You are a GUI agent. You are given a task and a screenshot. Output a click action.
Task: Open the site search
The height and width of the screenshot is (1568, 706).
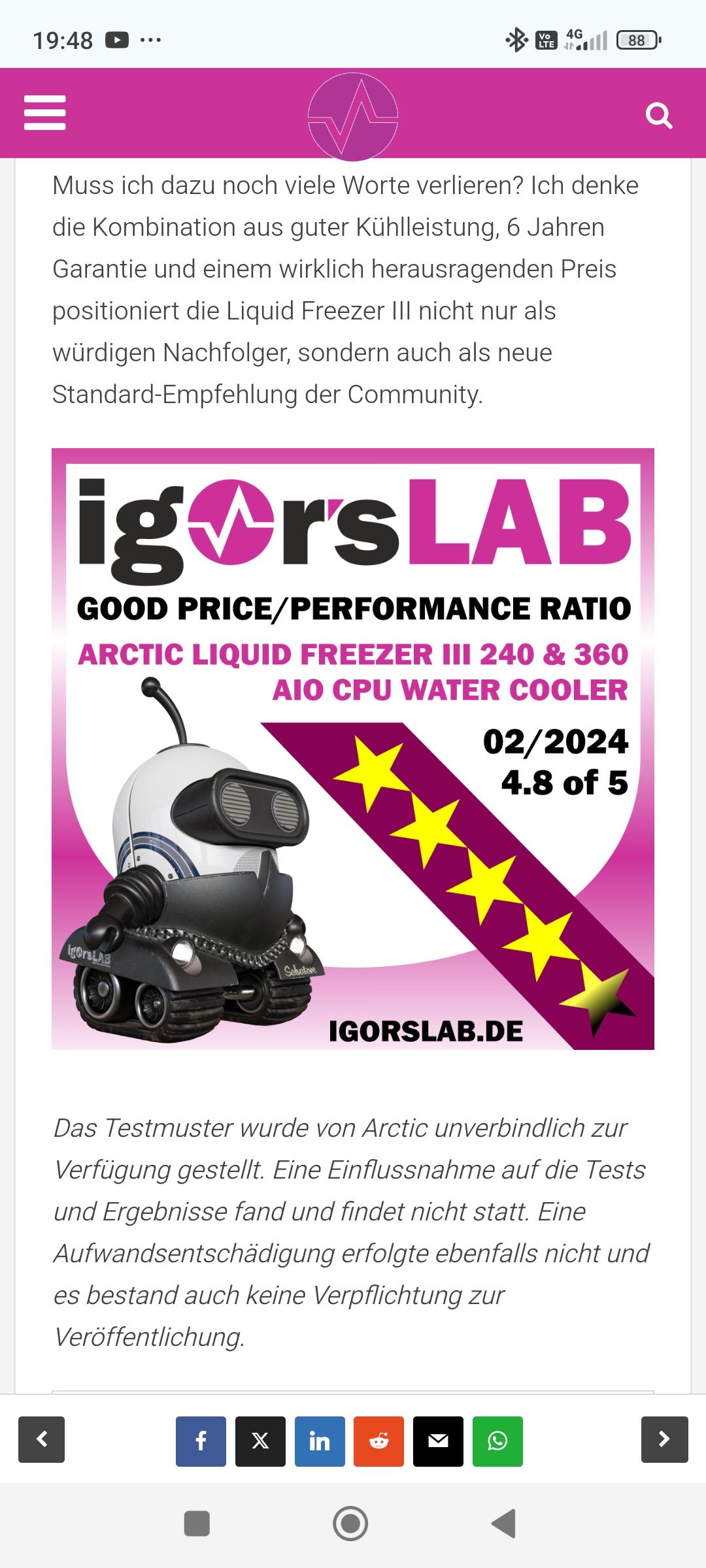(658, 116)
